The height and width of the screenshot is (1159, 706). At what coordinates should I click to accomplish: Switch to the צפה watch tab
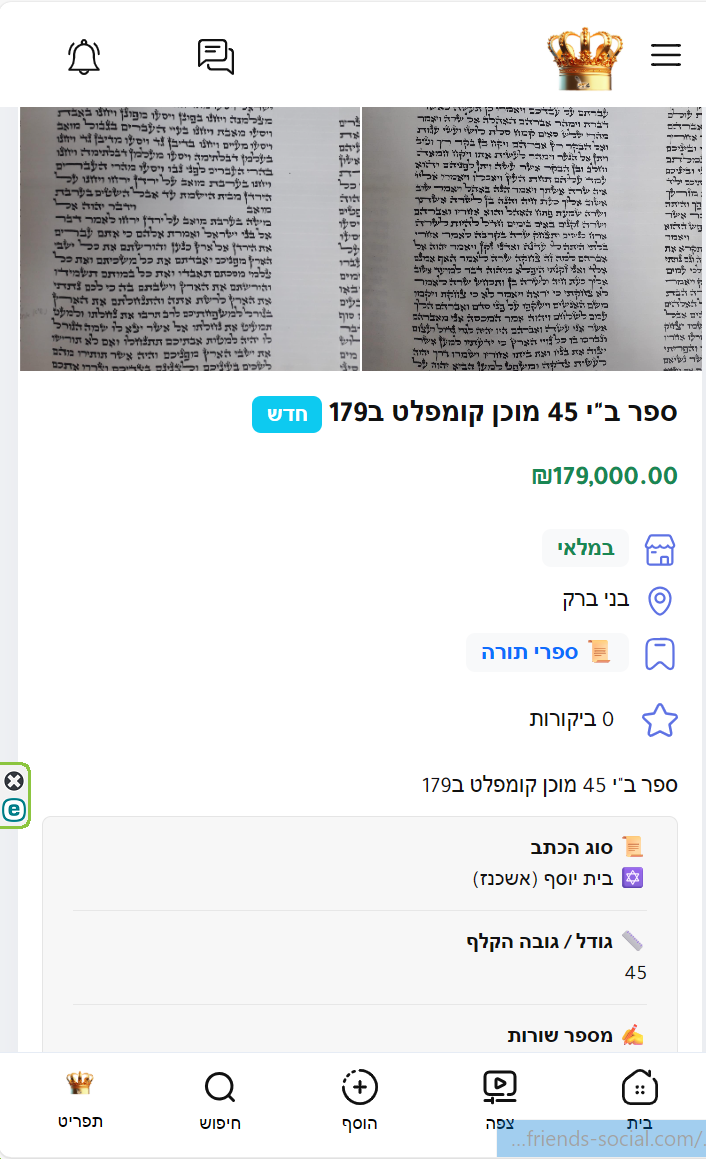tap(499, 1100)
